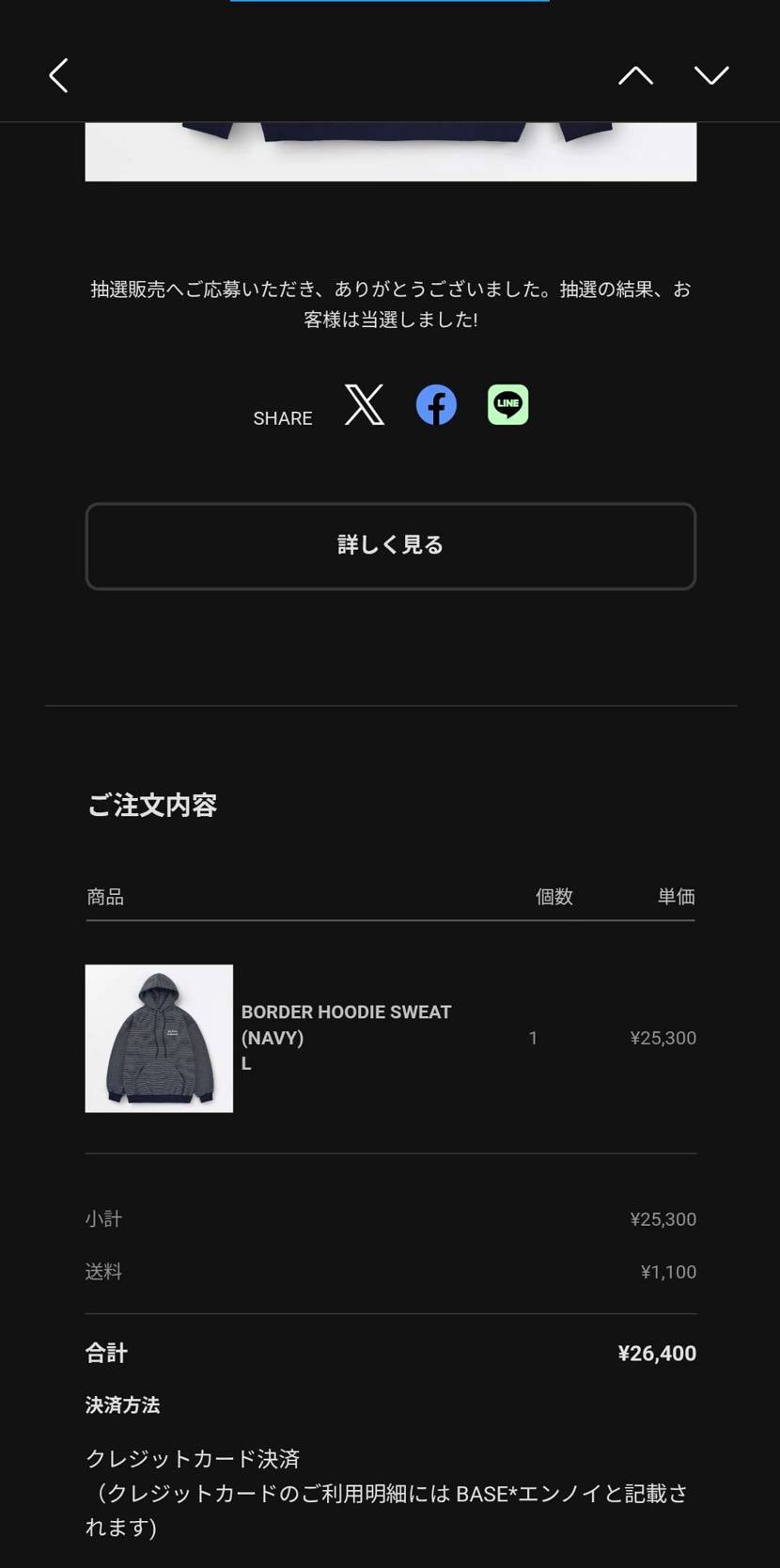The width and height of the screenshot is (780, 1568).
Task: Go to the next message with the down chevron
Action: 711,74
